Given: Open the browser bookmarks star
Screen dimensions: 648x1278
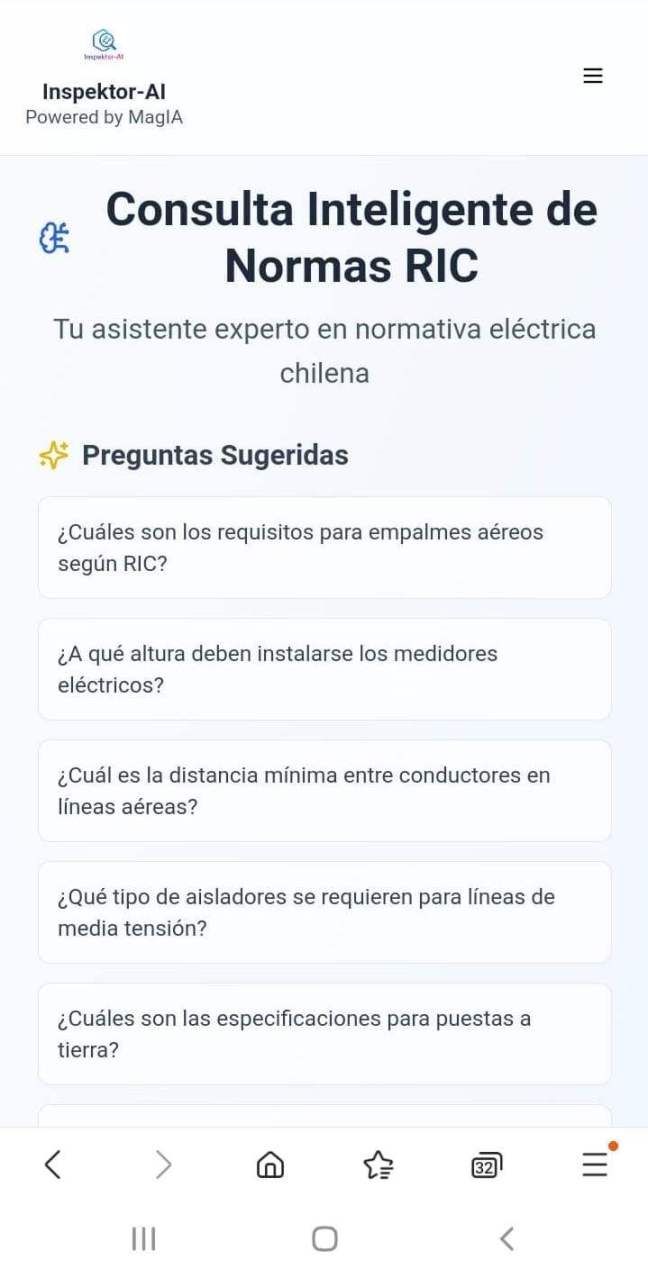Looking at the screenshot, I should (x=378, y=1164).
